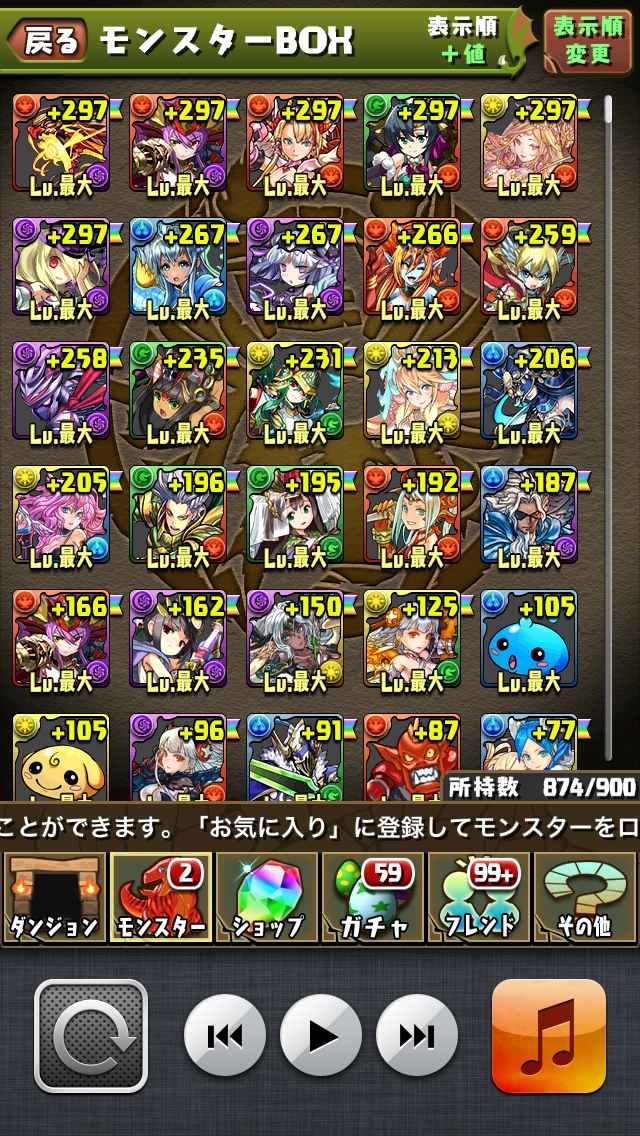Image resolution: width=640 pixels, height=1136 pixels.
Task: Switch to the モンスター tab
Action: (x=161, y=896)
